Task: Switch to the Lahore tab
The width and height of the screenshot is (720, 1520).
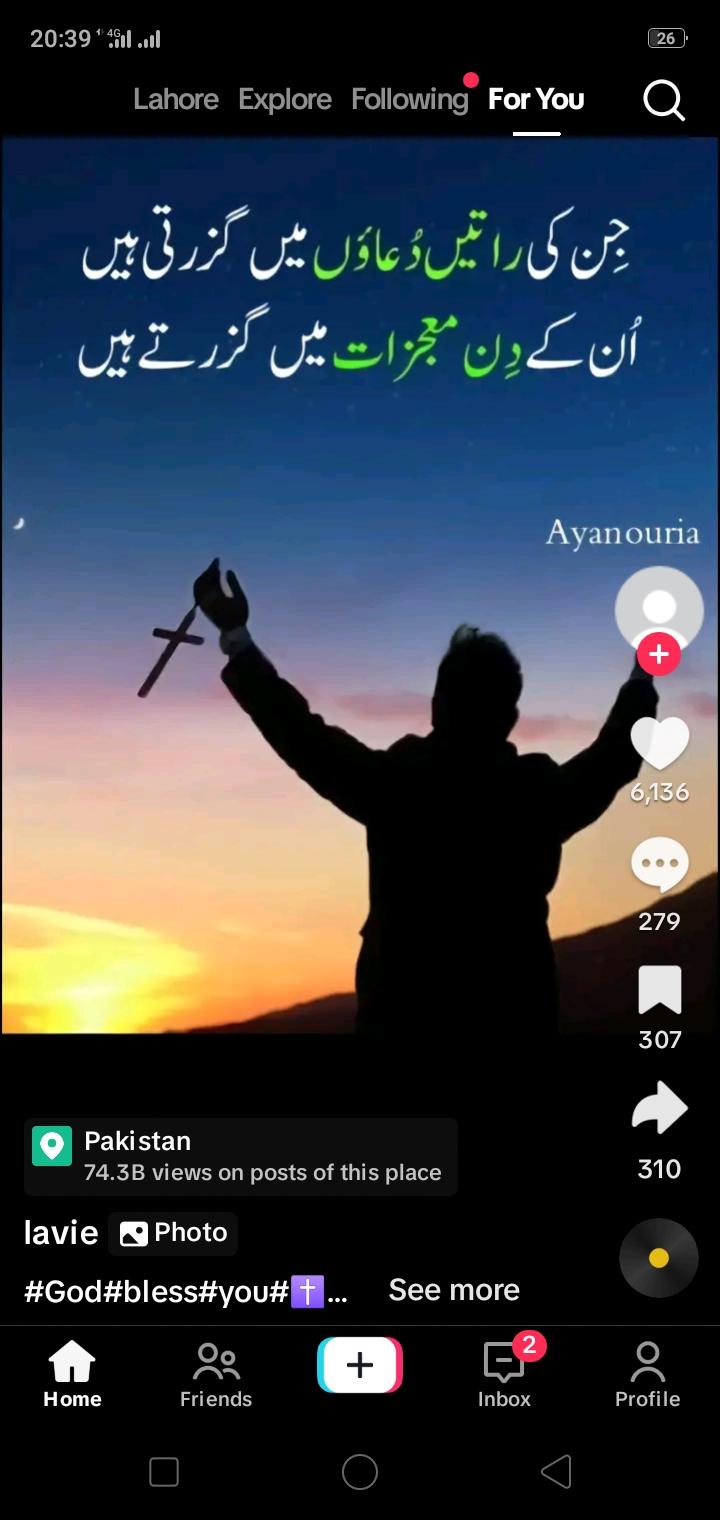Action: pos(176,99)
